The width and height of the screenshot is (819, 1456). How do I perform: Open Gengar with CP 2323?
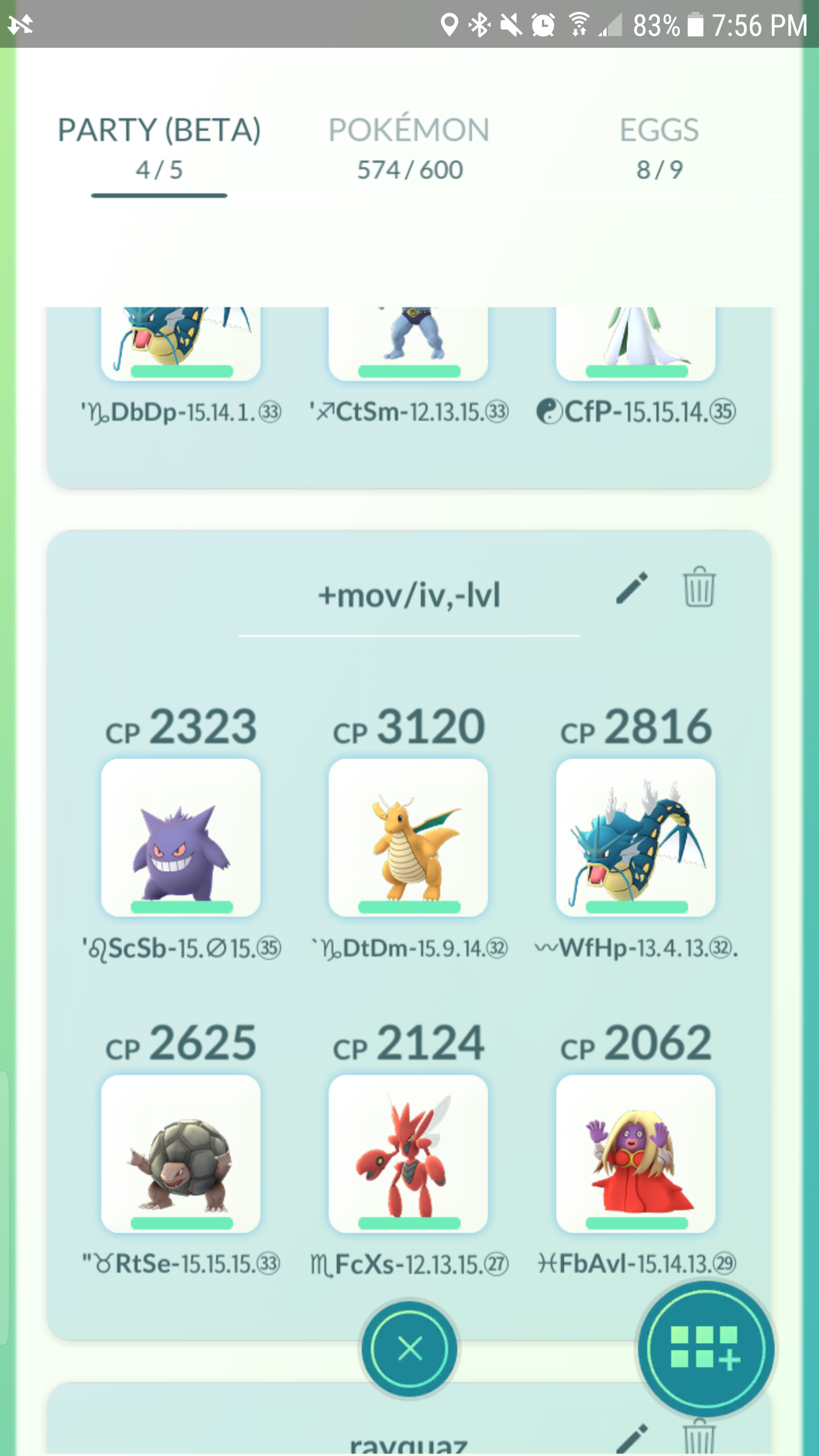coord(181,837)
